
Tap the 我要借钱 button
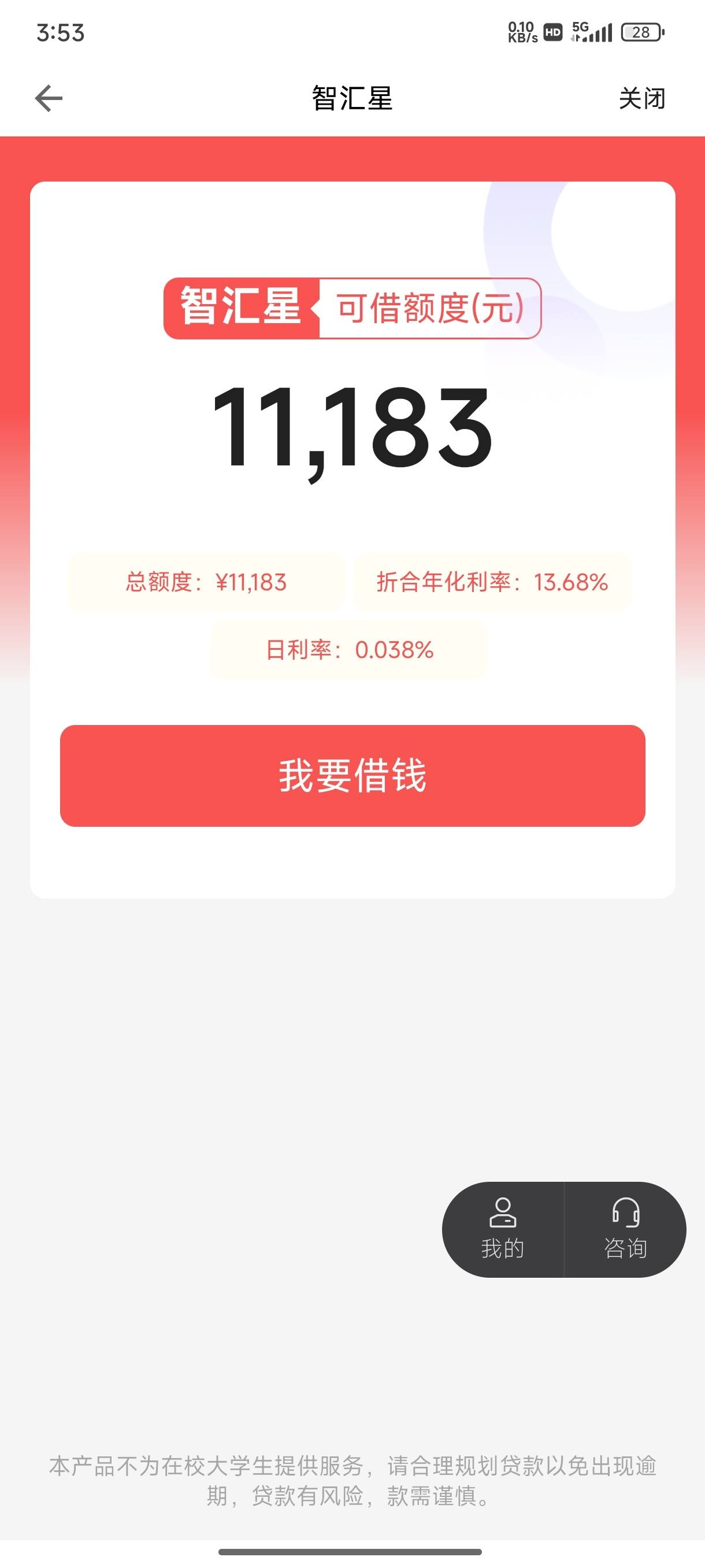pos(352,775)
